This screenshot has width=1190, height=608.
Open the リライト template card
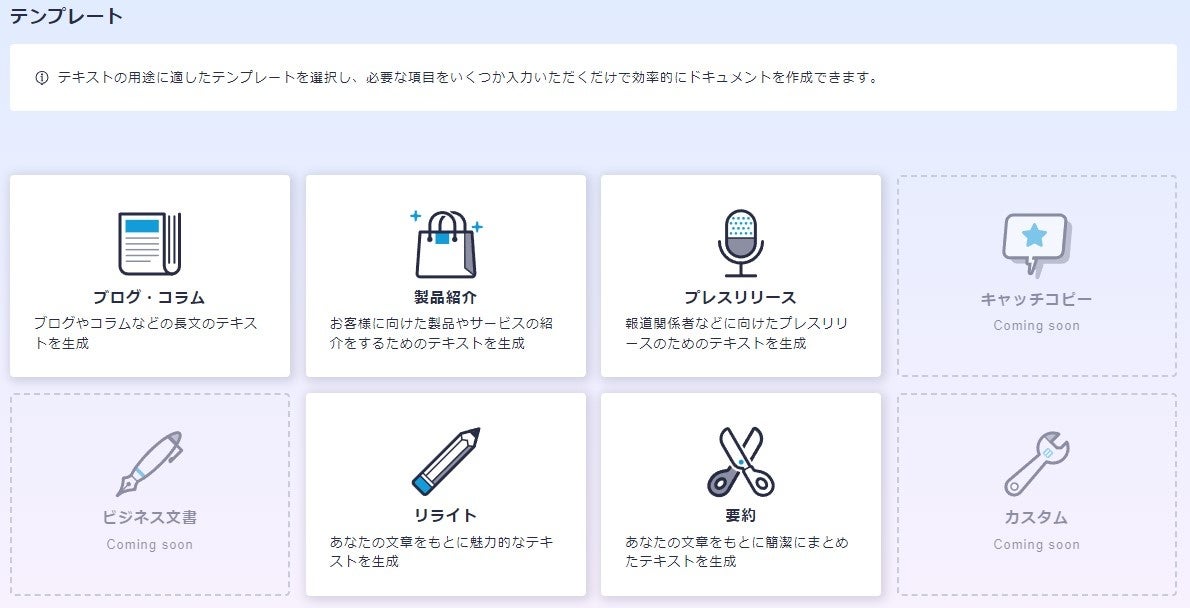(445, 494)
